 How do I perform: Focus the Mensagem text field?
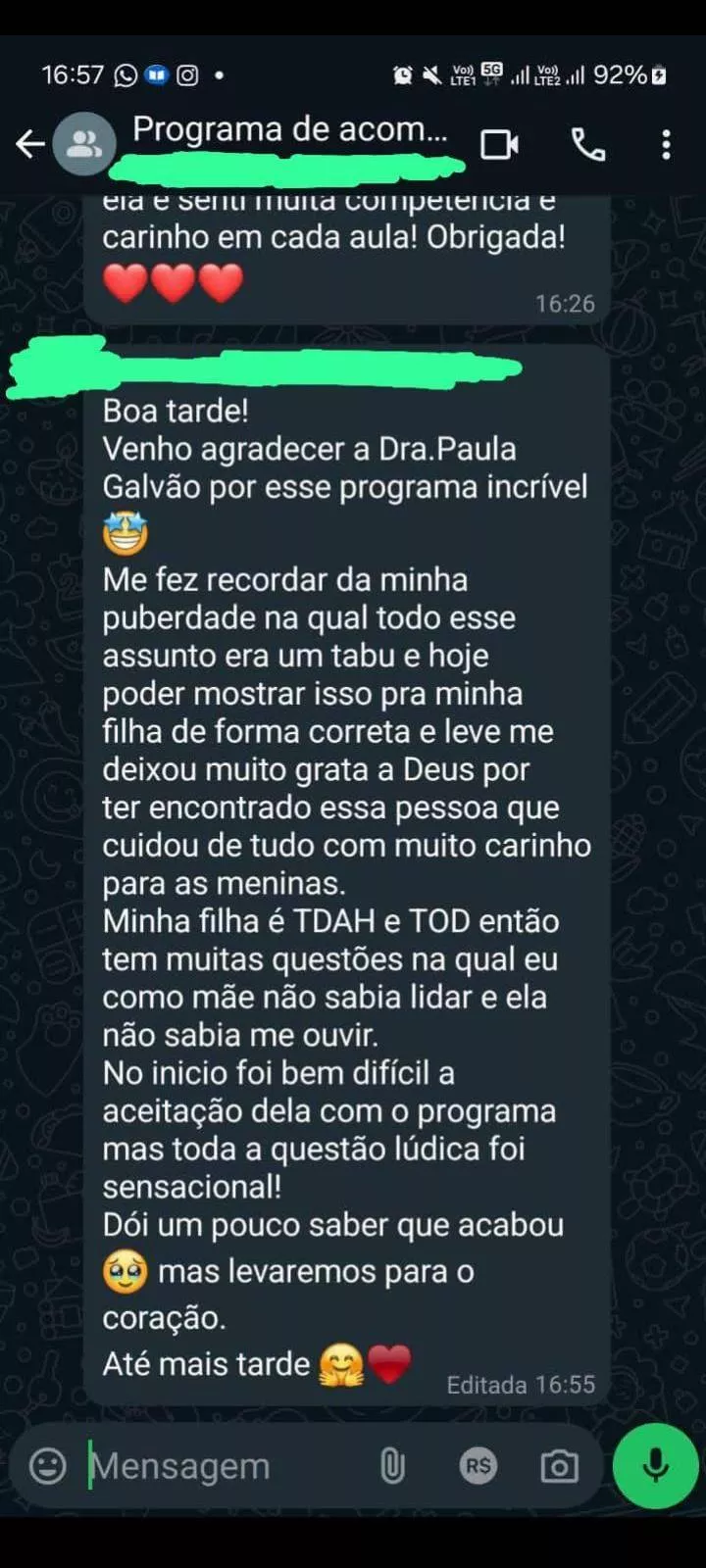(226, 1466)
